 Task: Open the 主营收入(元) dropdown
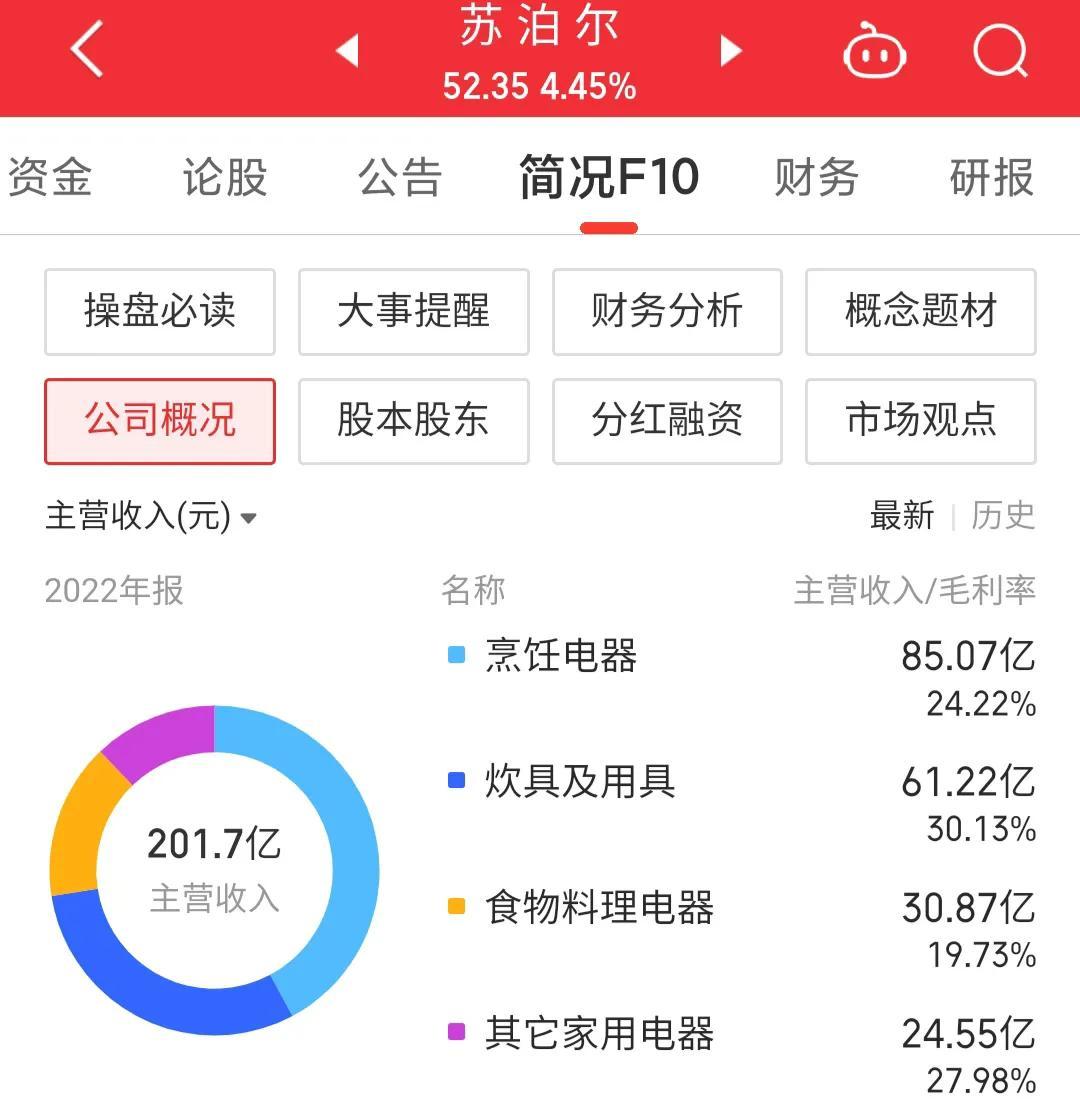point(140,517)
